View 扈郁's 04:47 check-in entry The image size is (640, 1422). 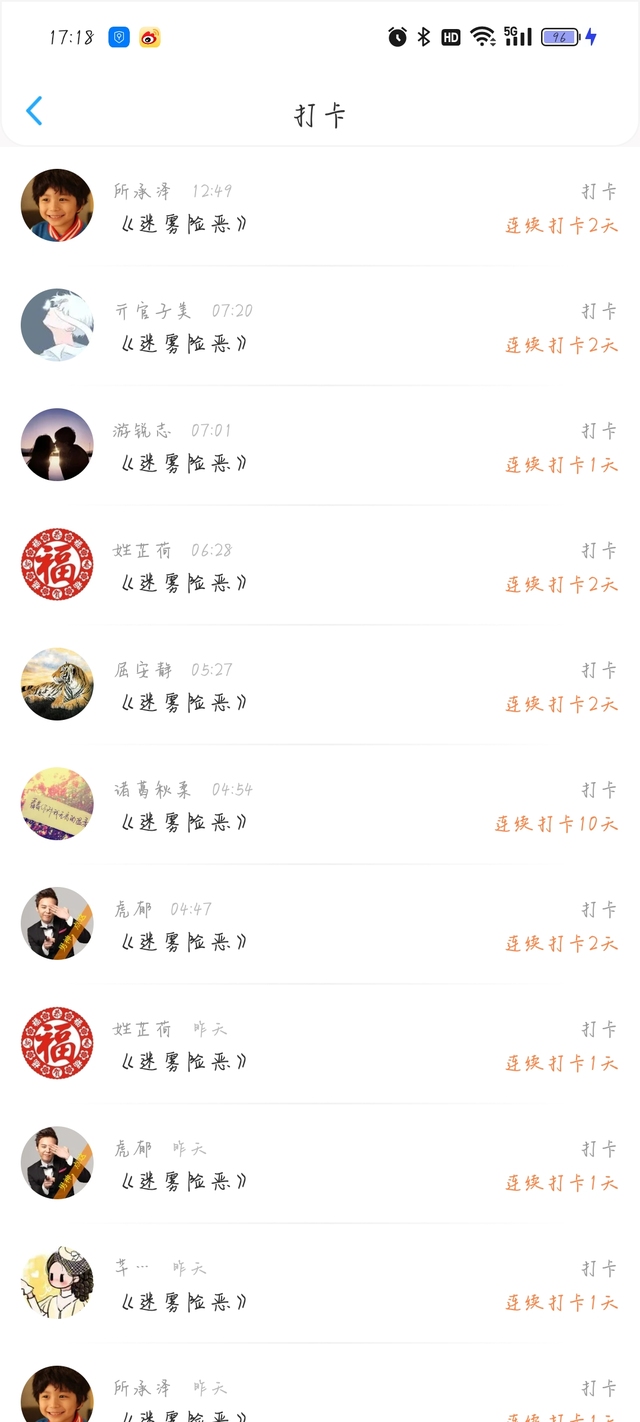click(320, 925)
